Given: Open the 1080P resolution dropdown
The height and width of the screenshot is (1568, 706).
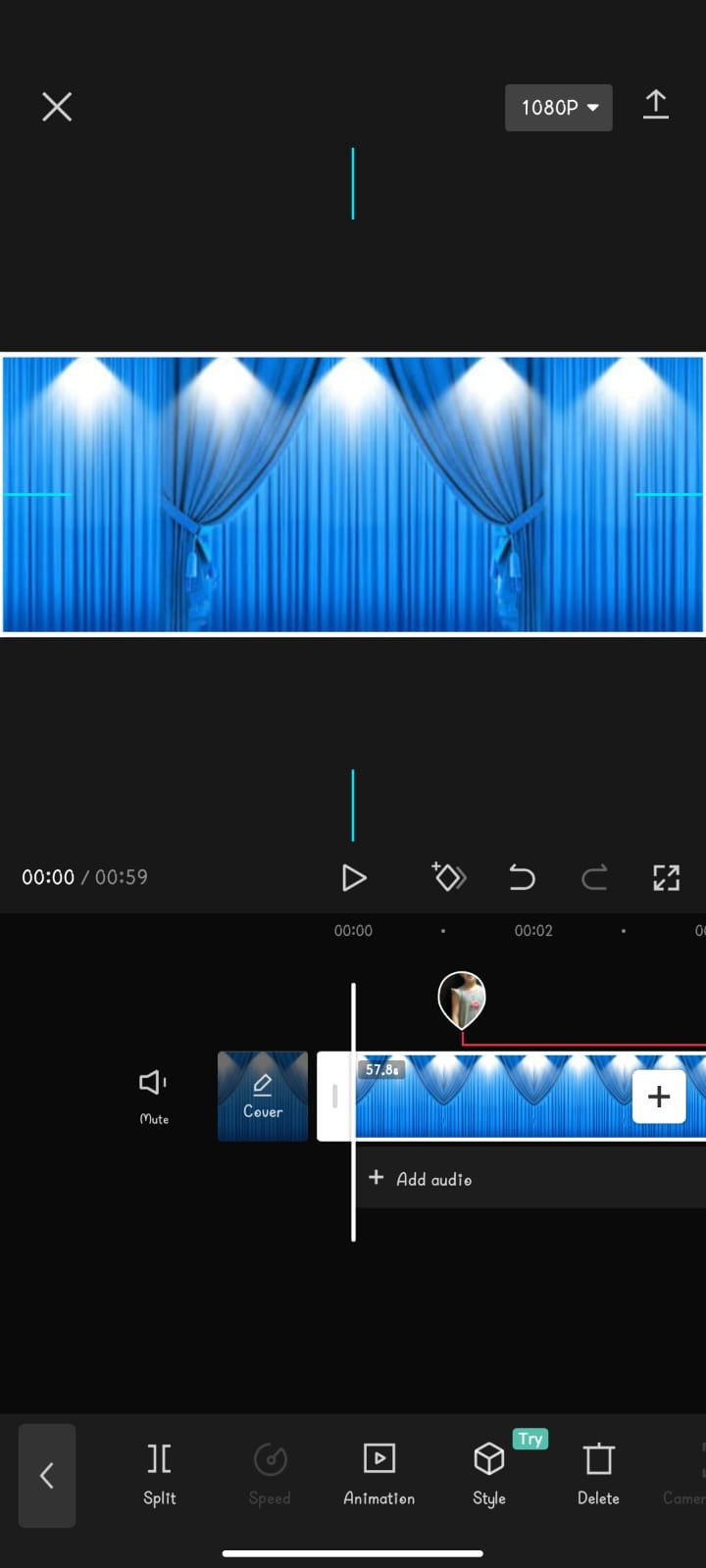Looking at the screenshot, I should (558, 108).
